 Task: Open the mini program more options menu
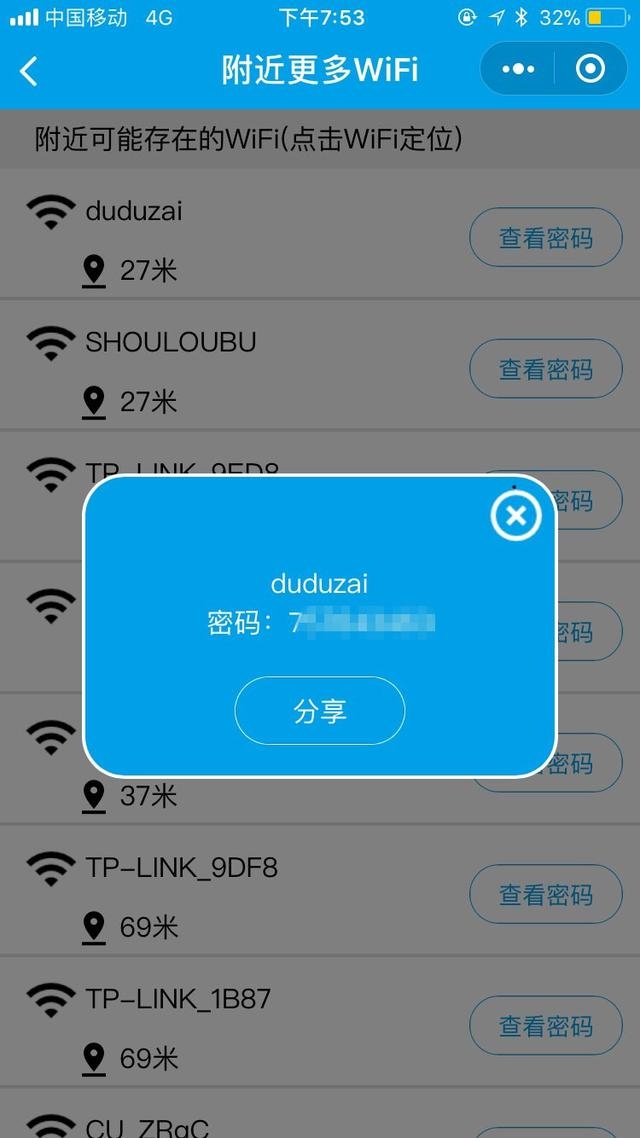pyautogui.click(x=518, y=69)
